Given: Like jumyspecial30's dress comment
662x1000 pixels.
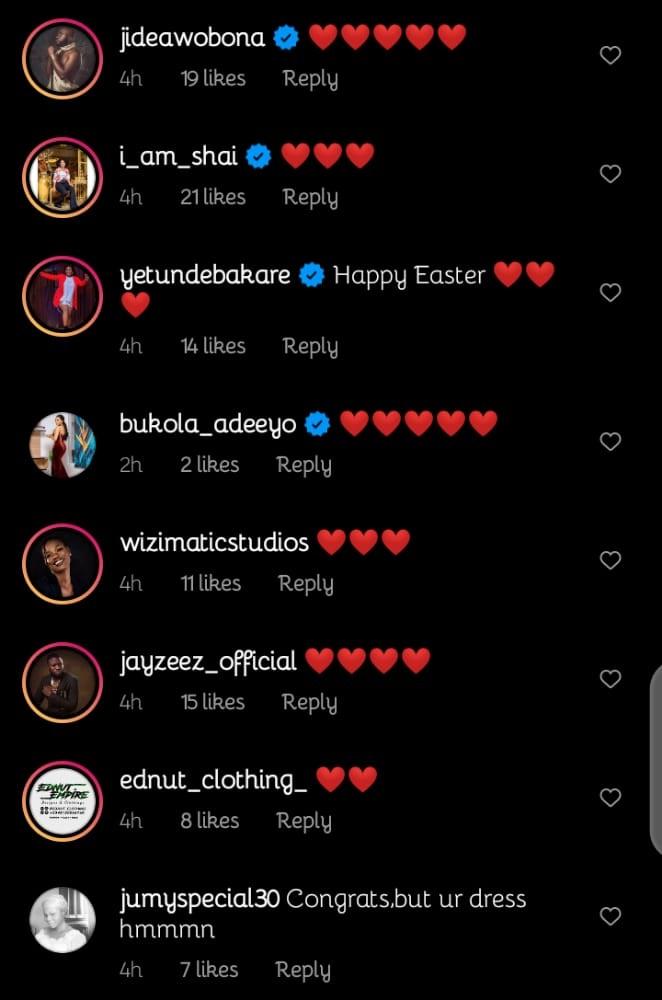Looking at the screenshot, I should (610, 916).
